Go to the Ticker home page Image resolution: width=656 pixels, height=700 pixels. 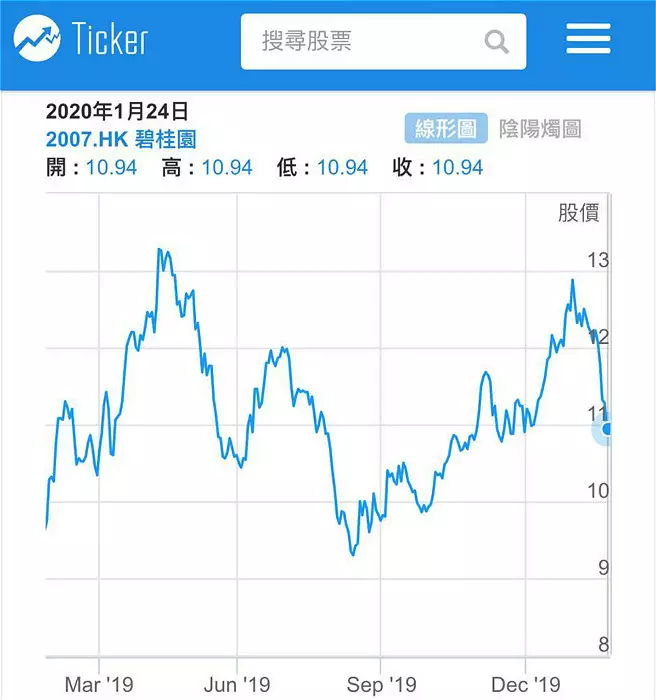[x=80, y=40]
